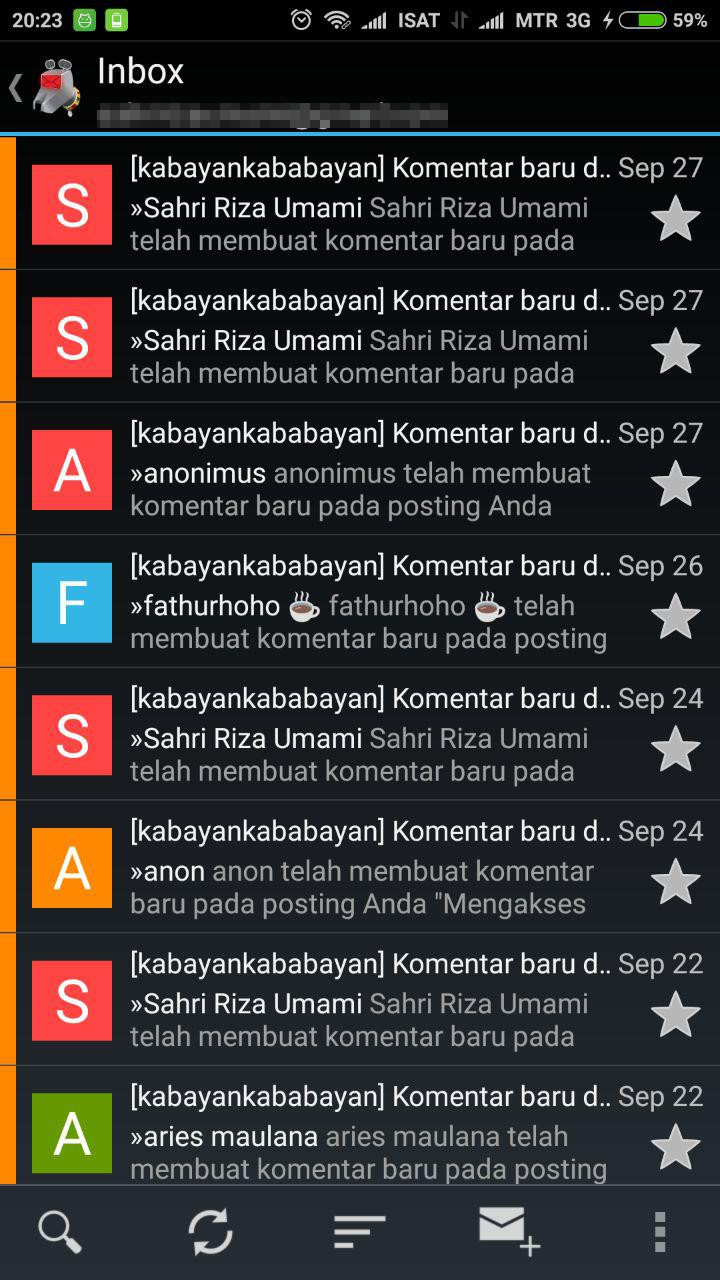Compose a new email
This screenshot has width=720, height=1280.
[x=508, y=1232]
